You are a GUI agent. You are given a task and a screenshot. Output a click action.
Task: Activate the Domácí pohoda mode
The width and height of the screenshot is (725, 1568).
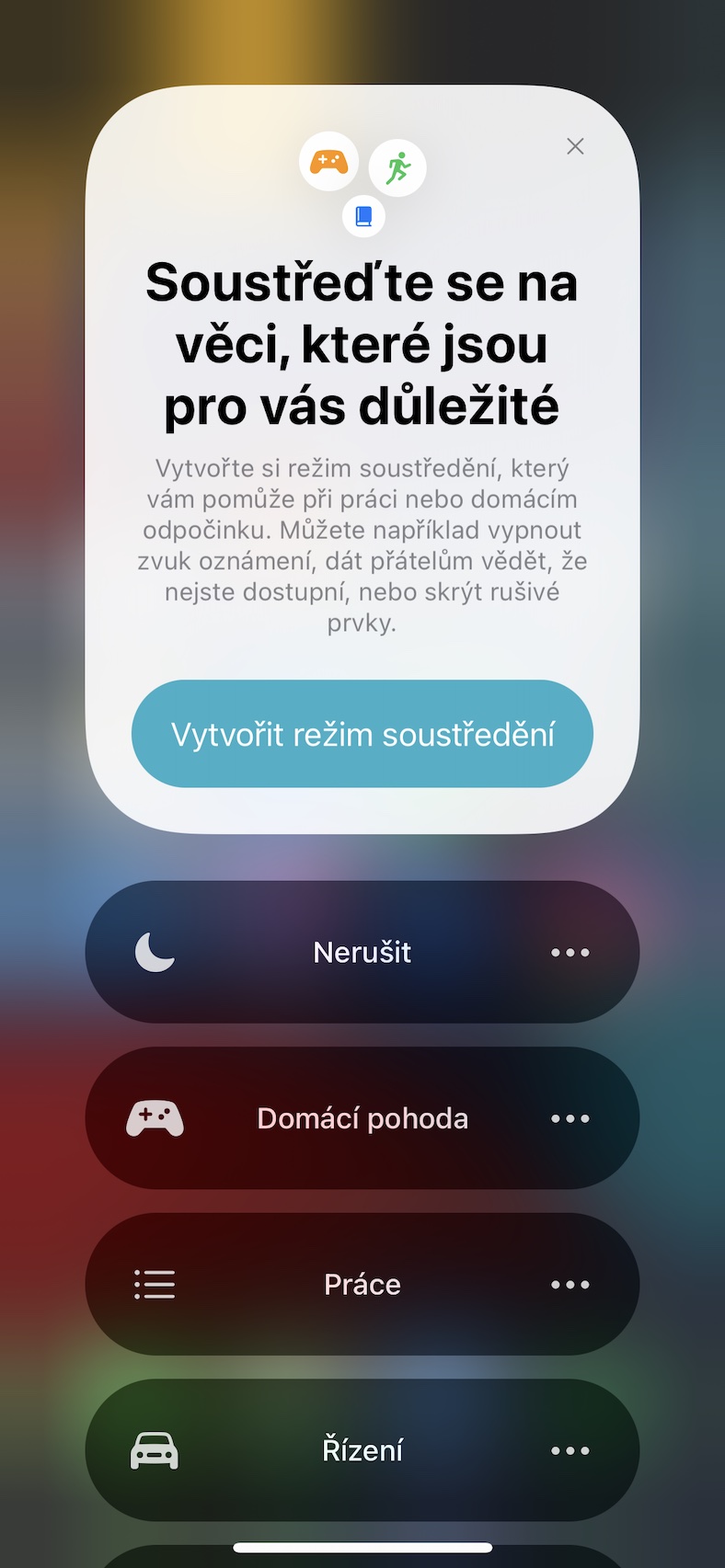click(362, 1118)
